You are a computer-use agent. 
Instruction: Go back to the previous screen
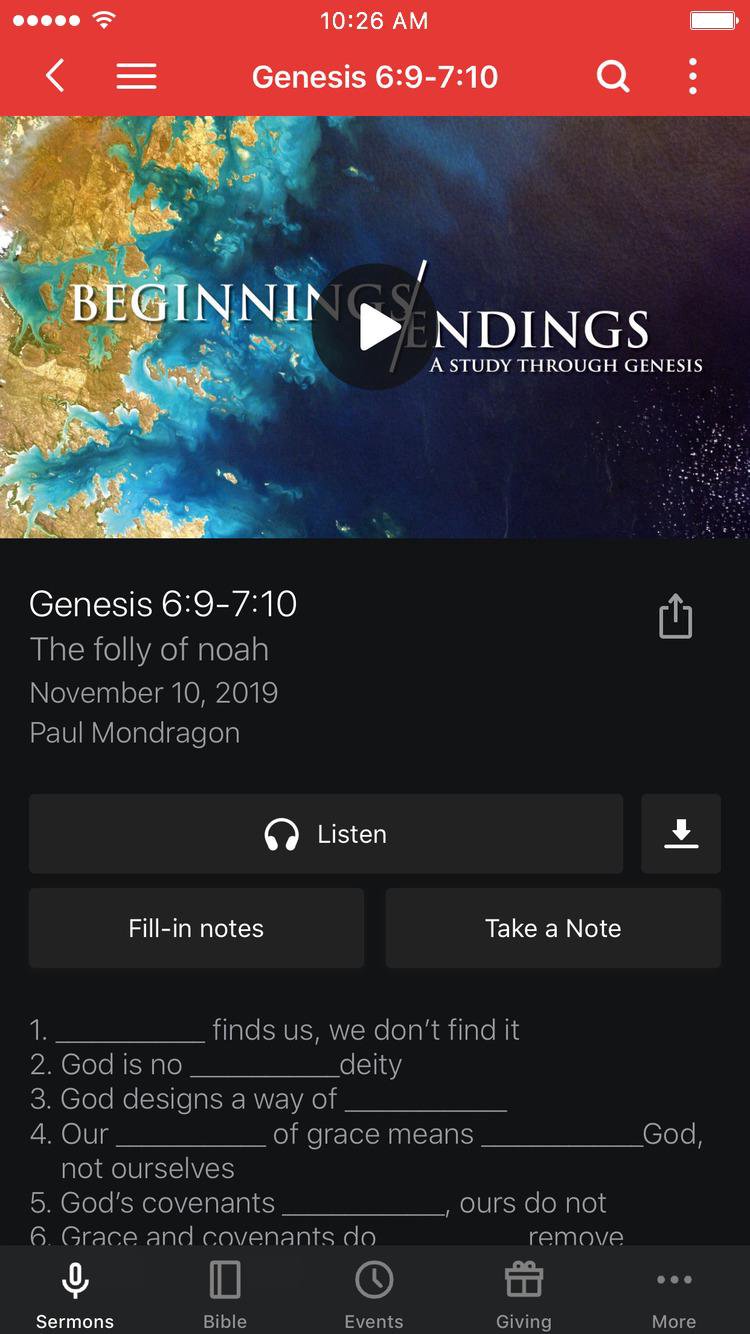[x=55, y=76]
